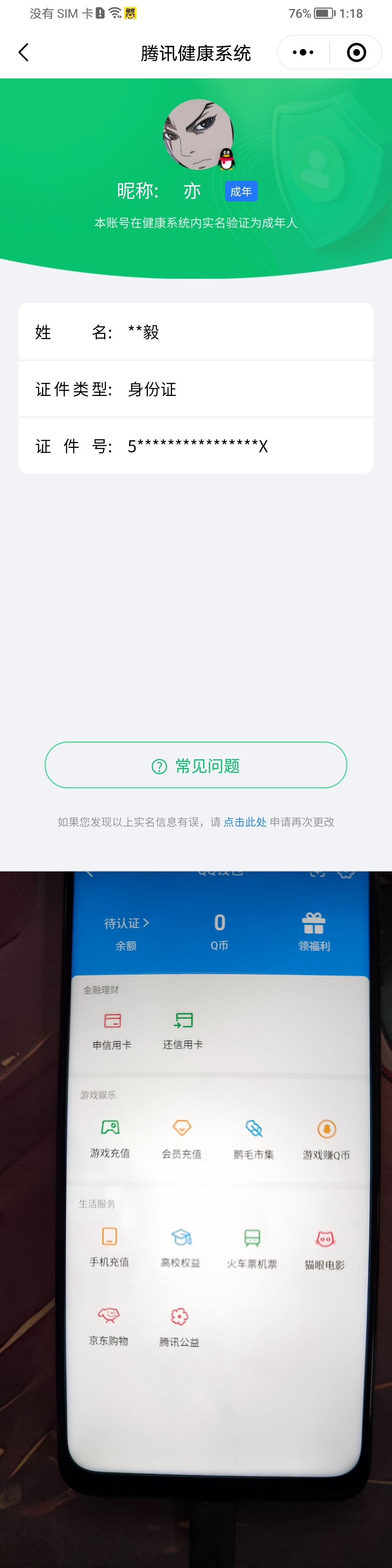Open the 常见问题 FAQ button
The height and width of the screenshot is (1568, 392).
tap(195, 765)
